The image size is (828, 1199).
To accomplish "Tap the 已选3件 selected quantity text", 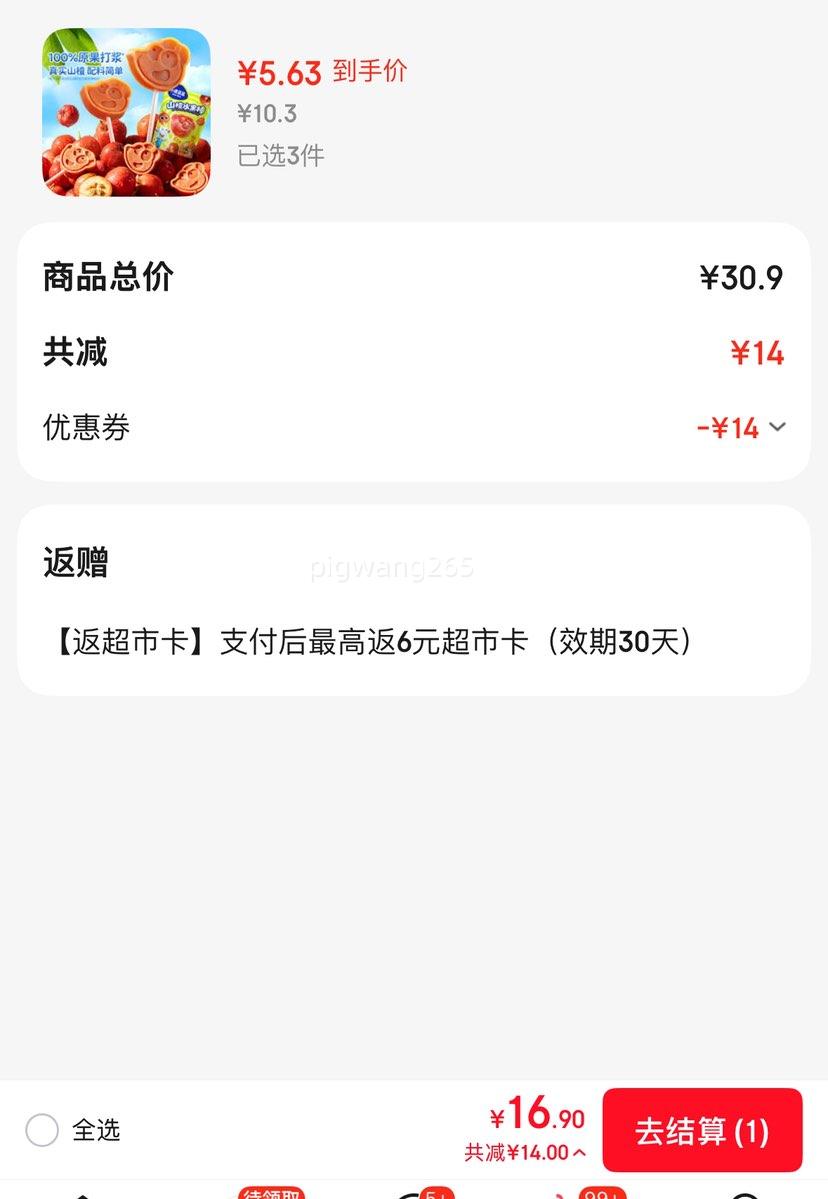I will tap(281, 156).
